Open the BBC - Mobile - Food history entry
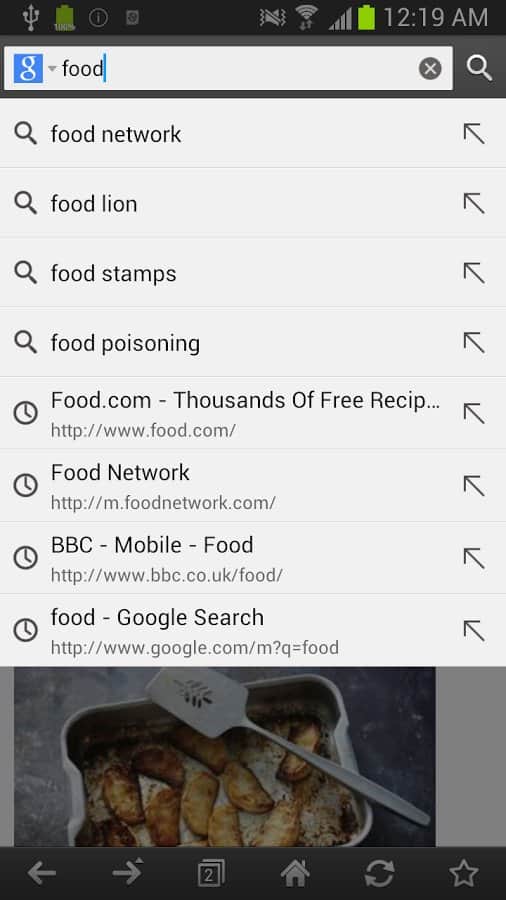This screenshot has width=506, height=900. pos(253,558)
